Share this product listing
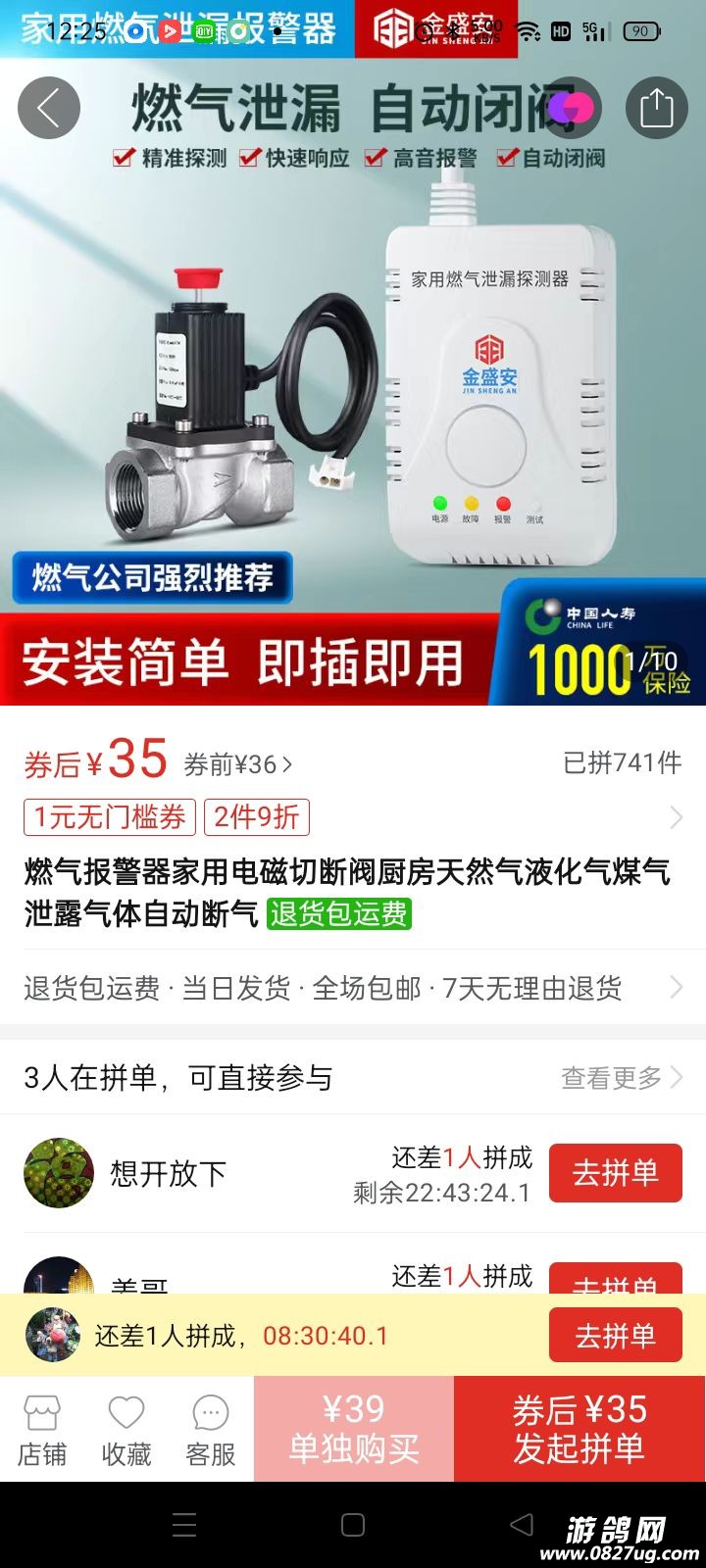 (x=656, y=107)
